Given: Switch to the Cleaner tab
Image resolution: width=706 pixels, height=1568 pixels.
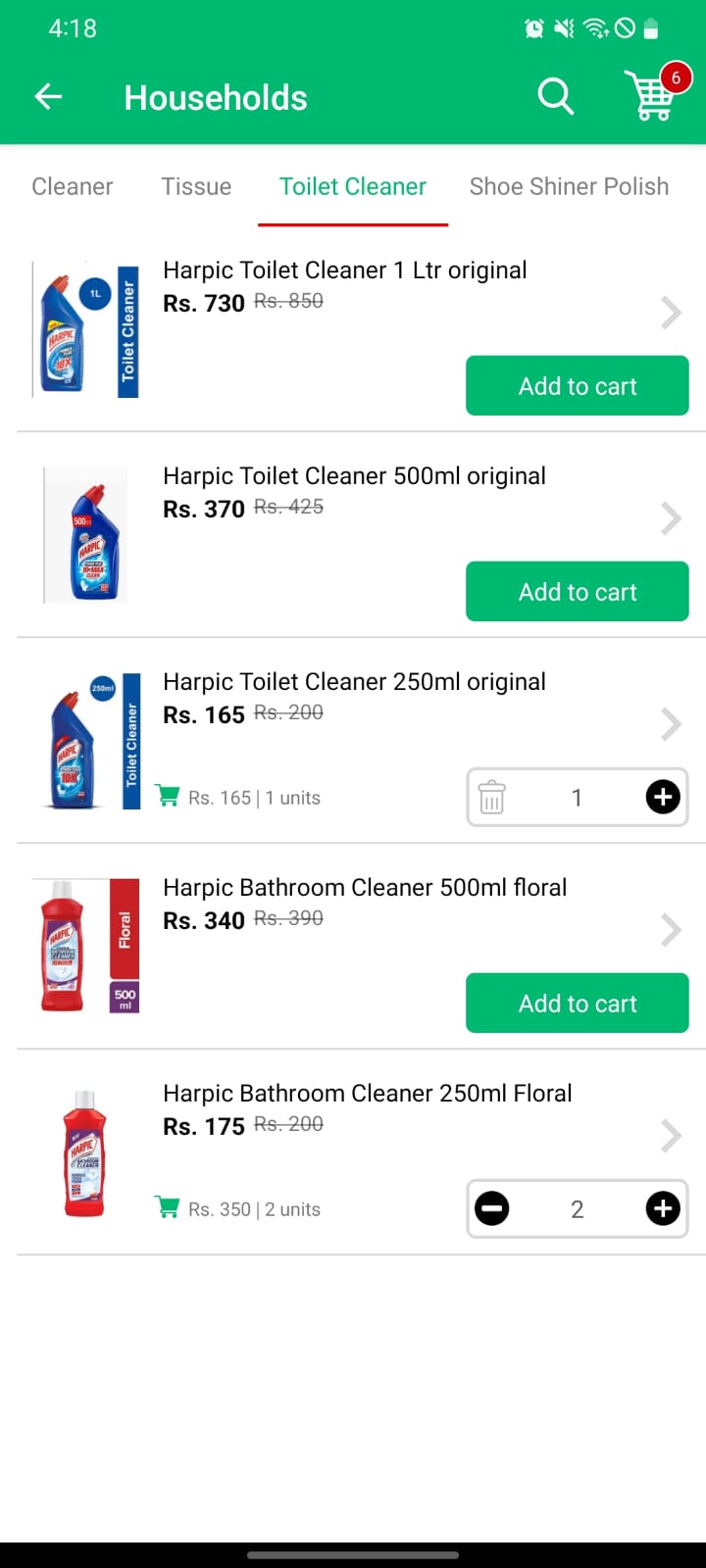Looking at the screenshot, I should pos(73,186).
